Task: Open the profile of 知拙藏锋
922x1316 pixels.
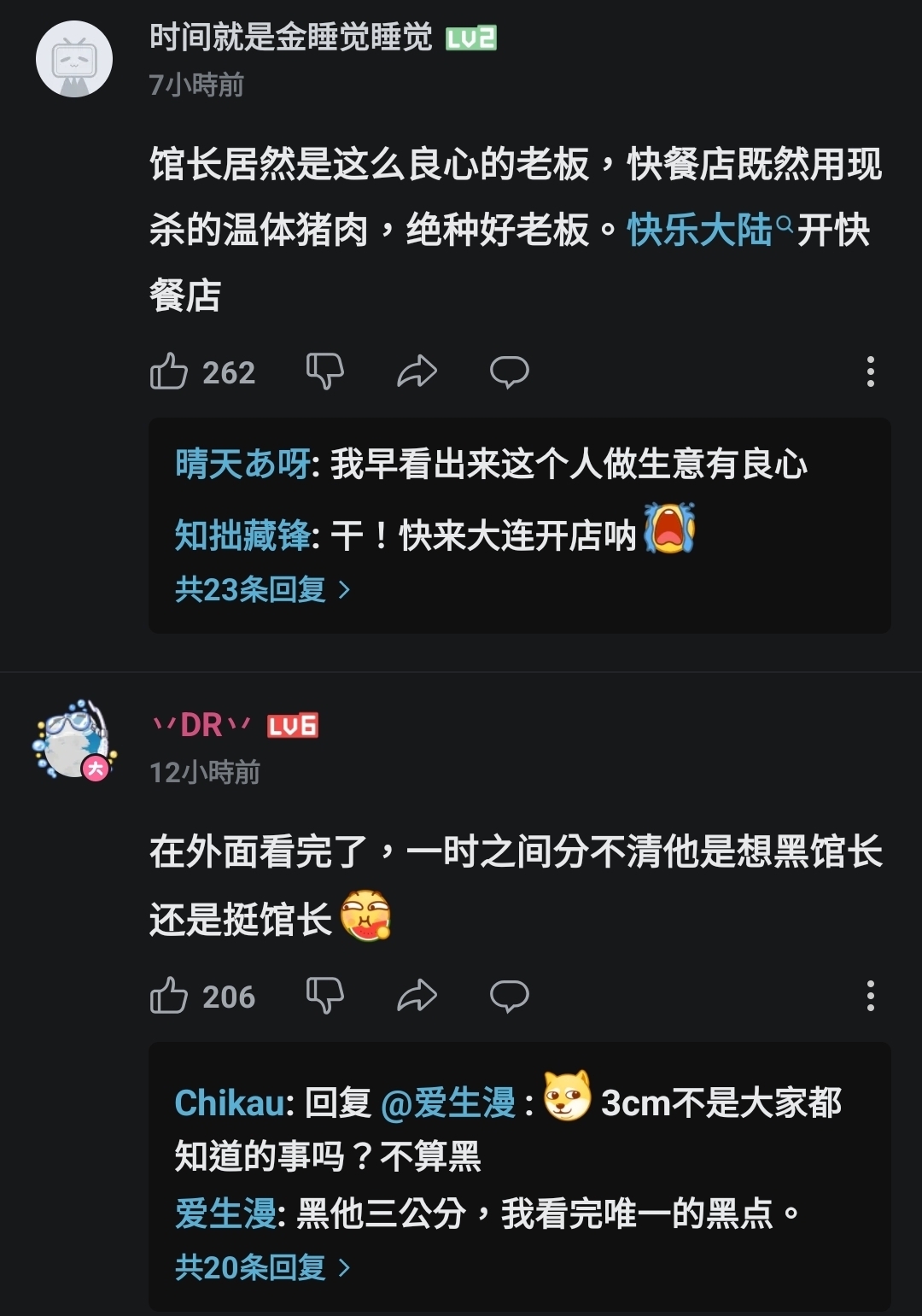Action: click(x=242, y=535)
